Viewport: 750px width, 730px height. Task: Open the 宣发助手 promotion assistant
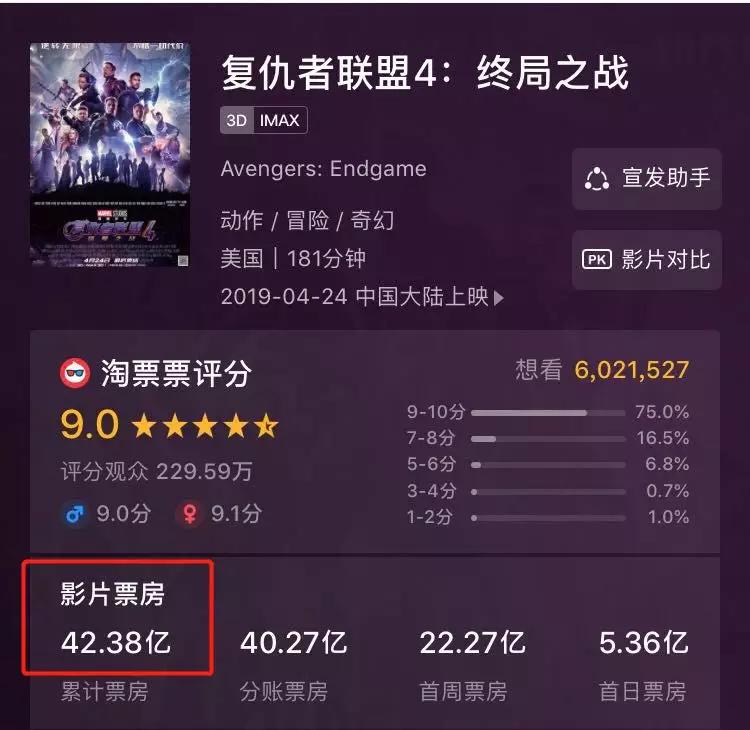click(646, 179)
